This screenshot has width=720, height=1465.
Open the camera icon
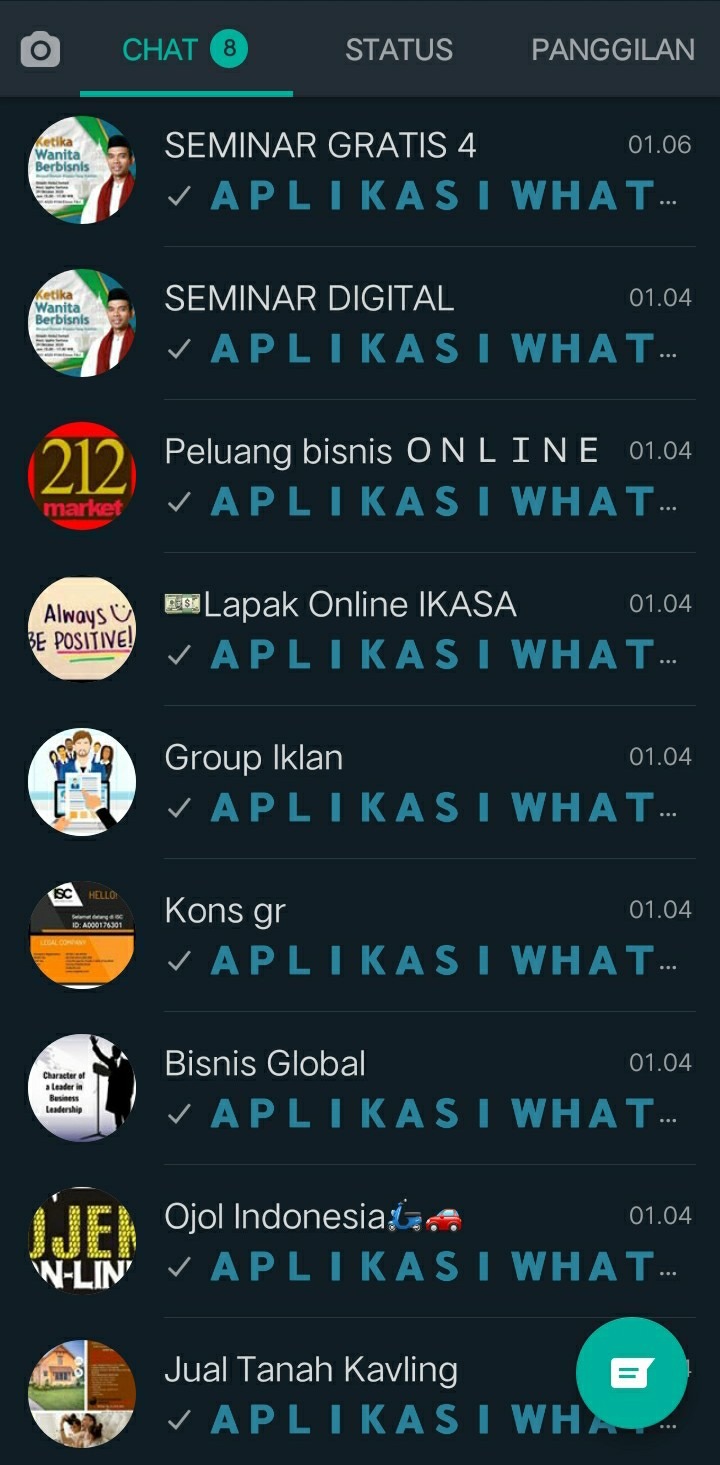pos(41,50)
